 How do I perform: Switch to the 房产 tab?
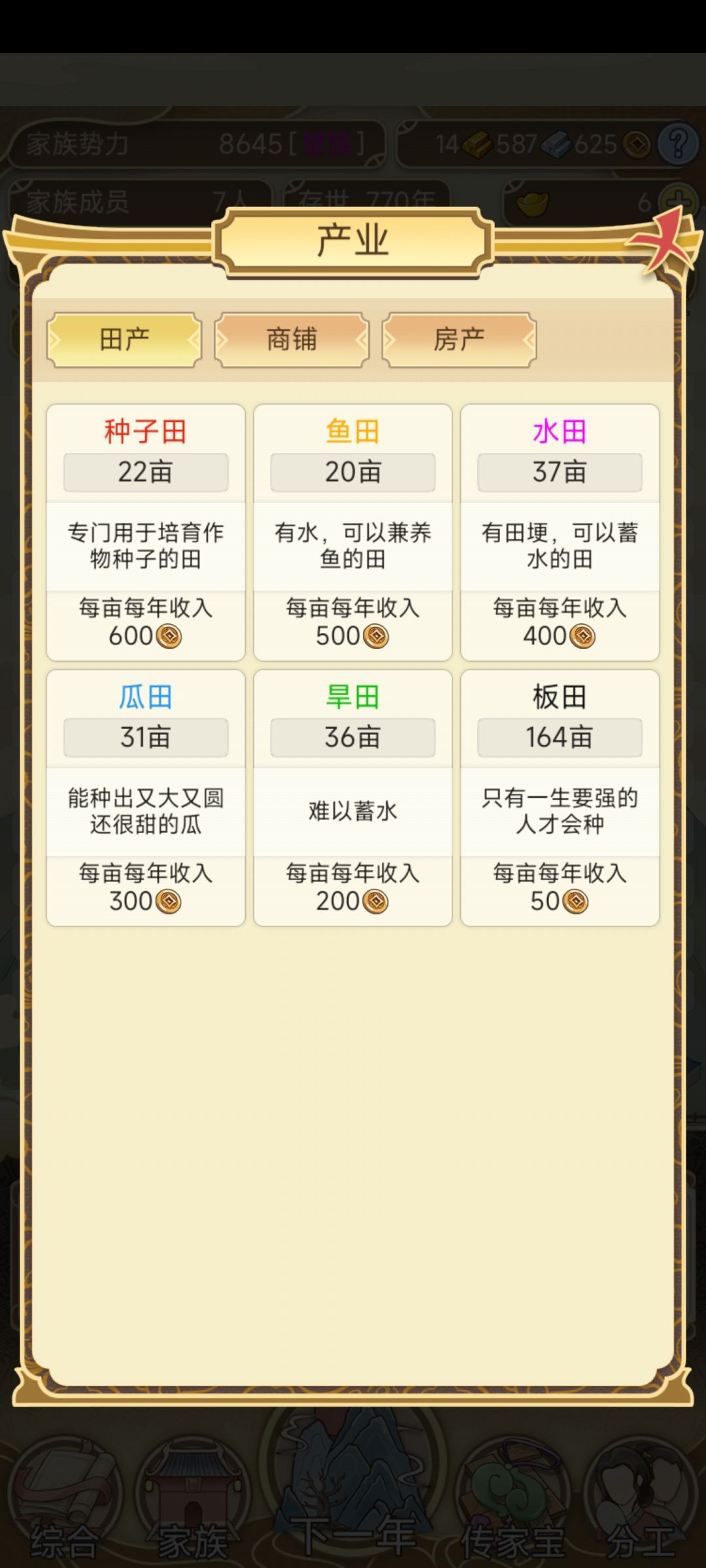pyautogui.click(x=459, y=339)
